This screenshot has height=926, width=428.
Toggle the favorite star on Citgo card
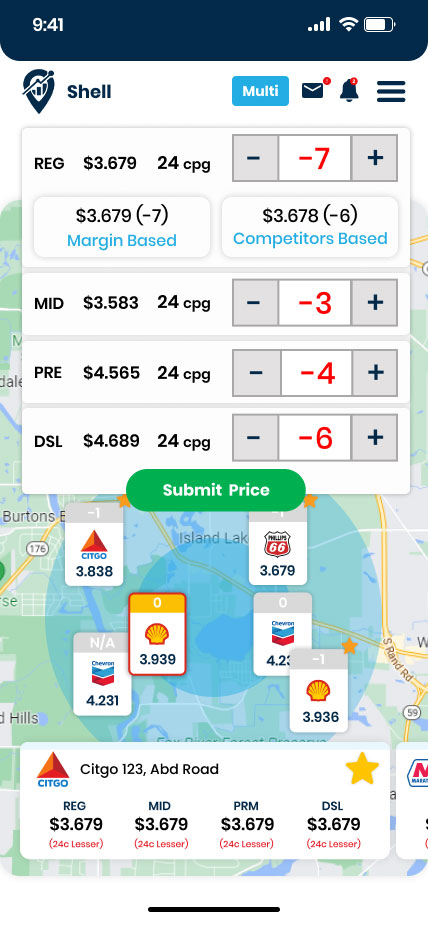click(x=362, y=771)
